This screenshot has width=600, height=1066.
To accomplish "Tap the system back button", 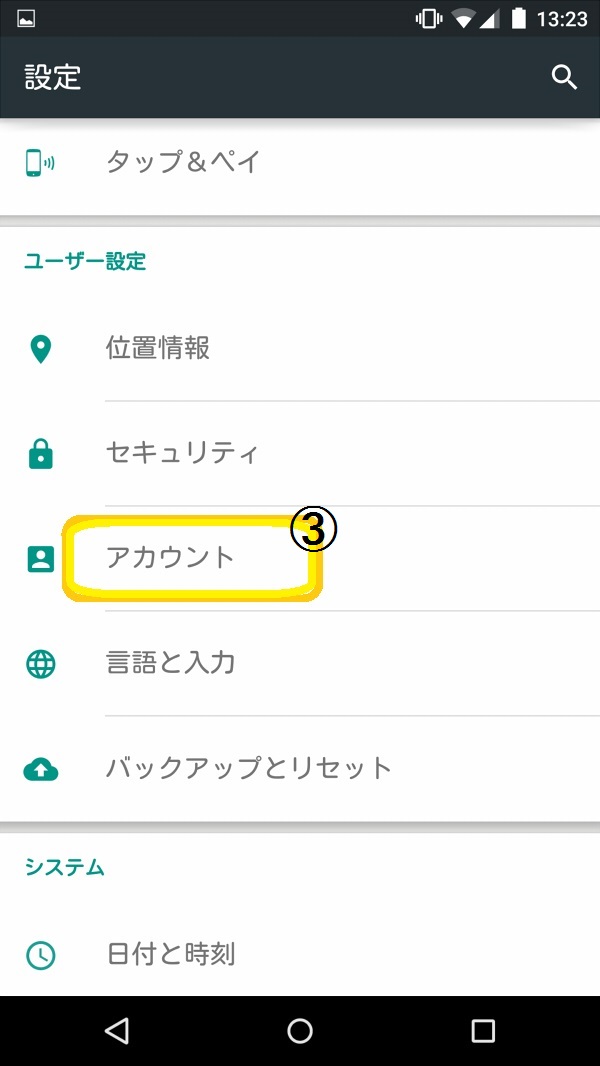I will coord(117,1031).
